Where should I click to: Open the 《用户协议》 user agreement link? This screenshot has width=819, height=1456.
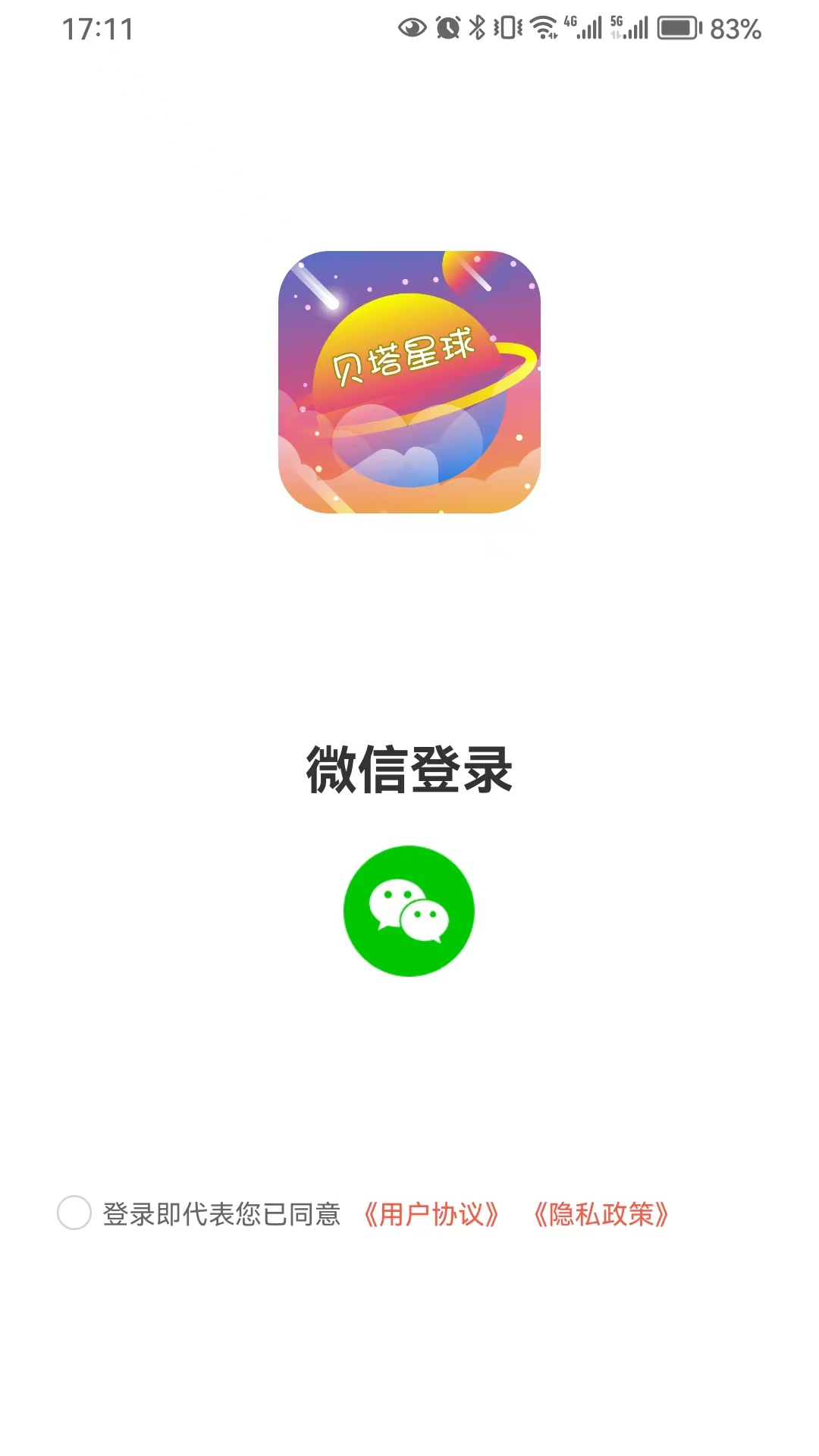click(431, 1214)
